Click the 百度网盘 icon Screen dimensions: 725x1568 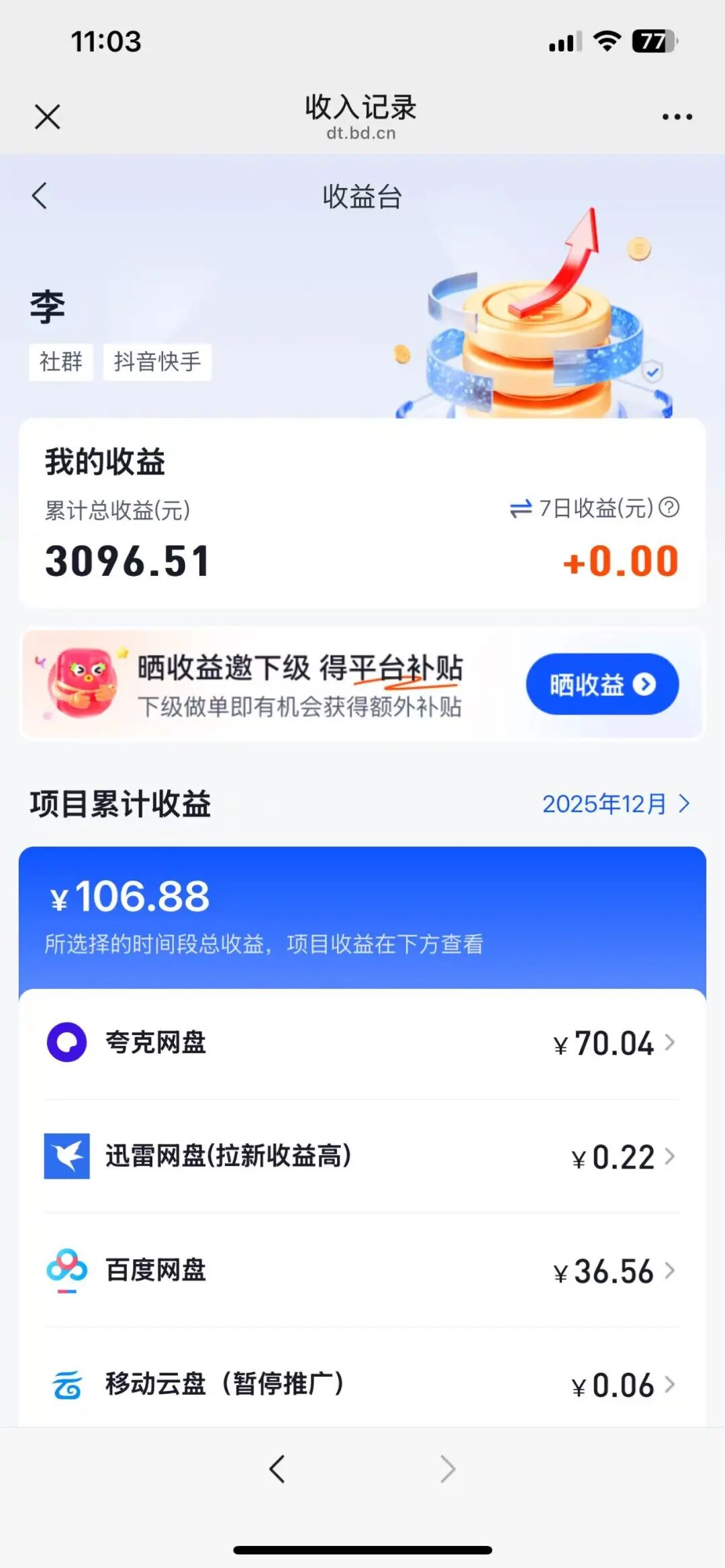66,1271
